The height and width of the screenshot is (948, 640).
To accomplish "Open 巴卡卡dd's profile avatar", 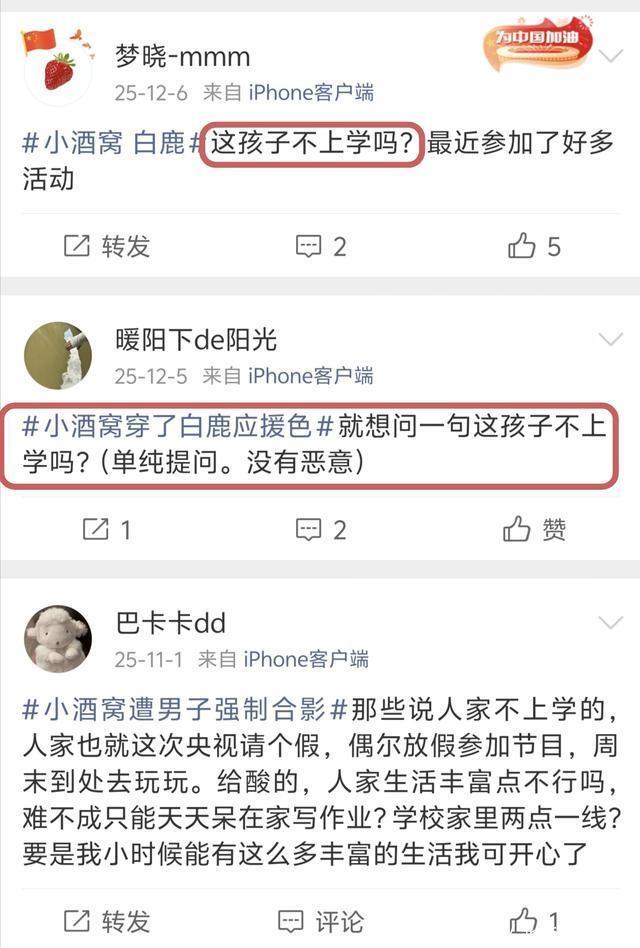I will (x=57, y=639).
